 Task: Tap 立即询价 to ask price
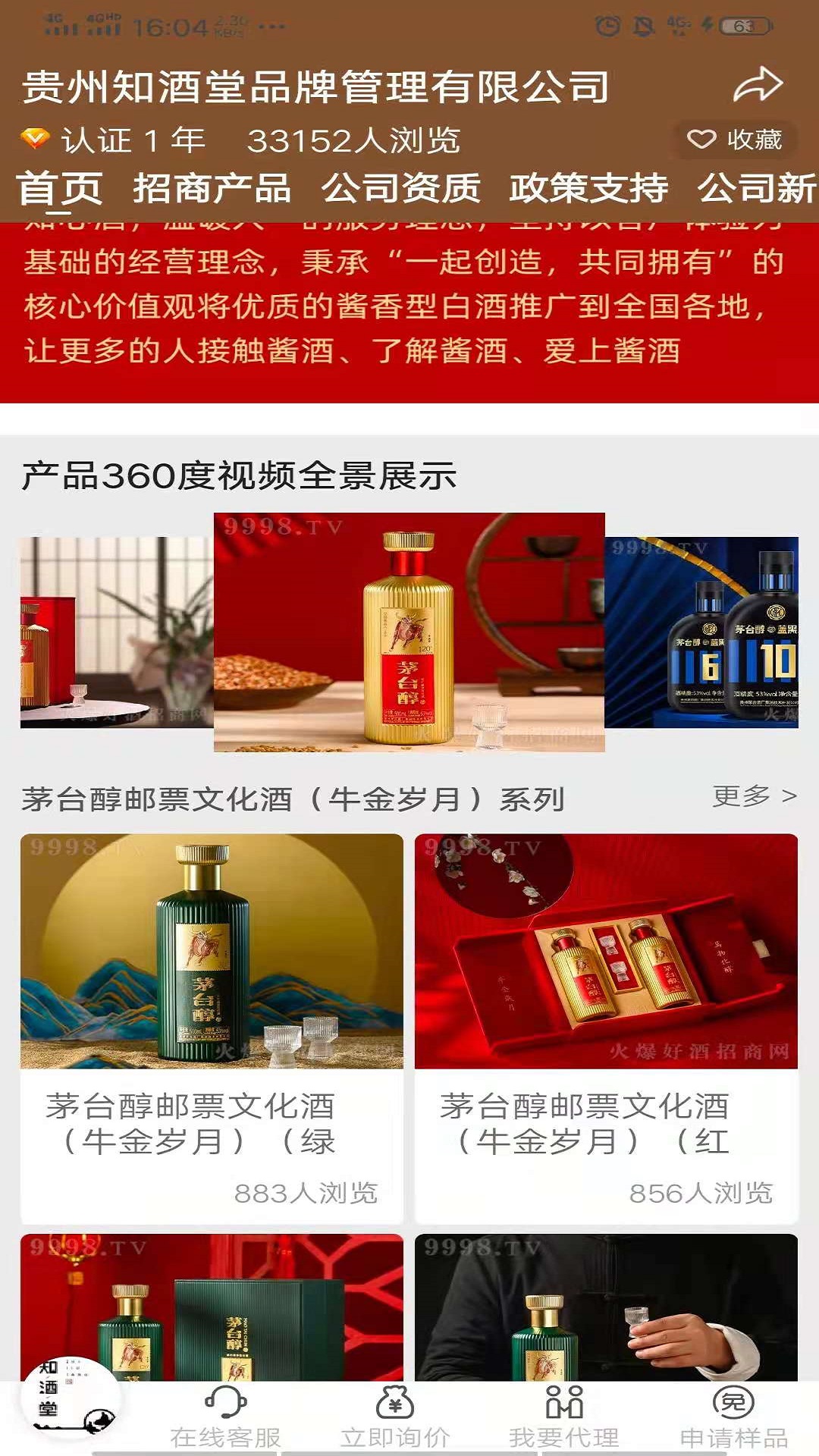click(x=395, y=1417)
